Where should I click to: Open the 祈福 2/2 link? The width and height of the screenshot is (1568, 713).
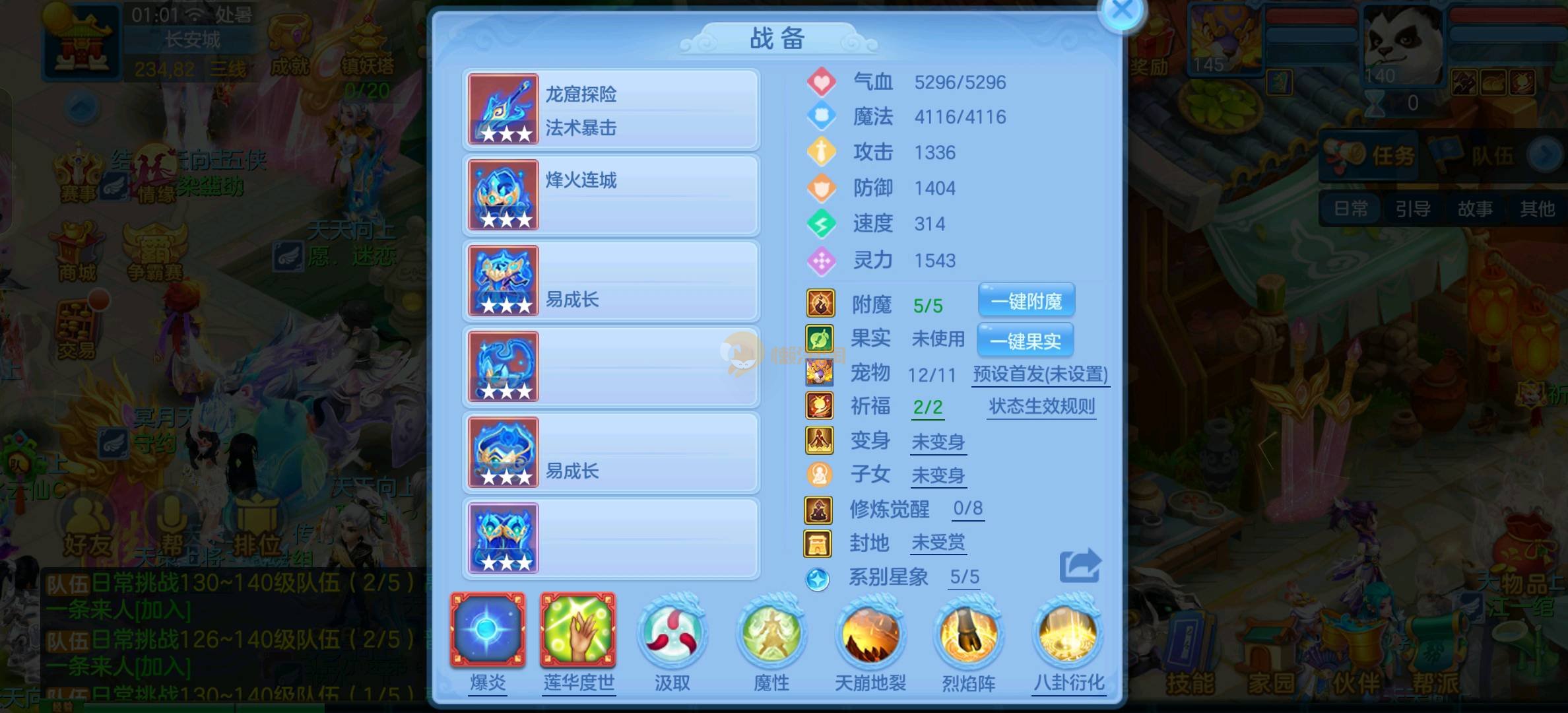[927, 407]
